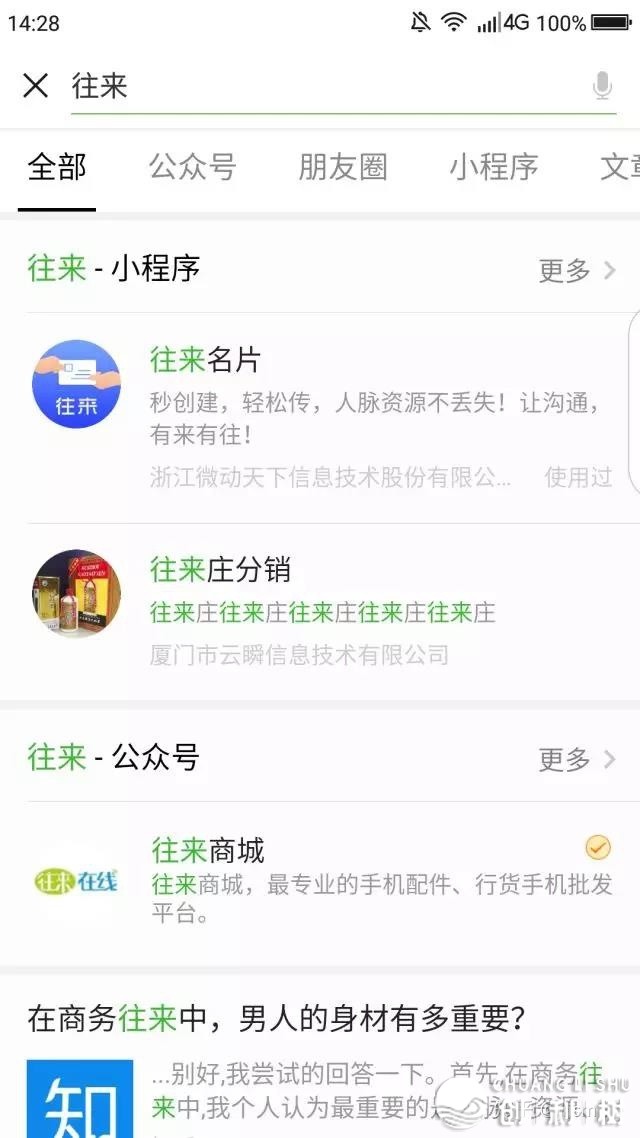
Task: Switch to the 小程序 tab
Action: point(494,168)
